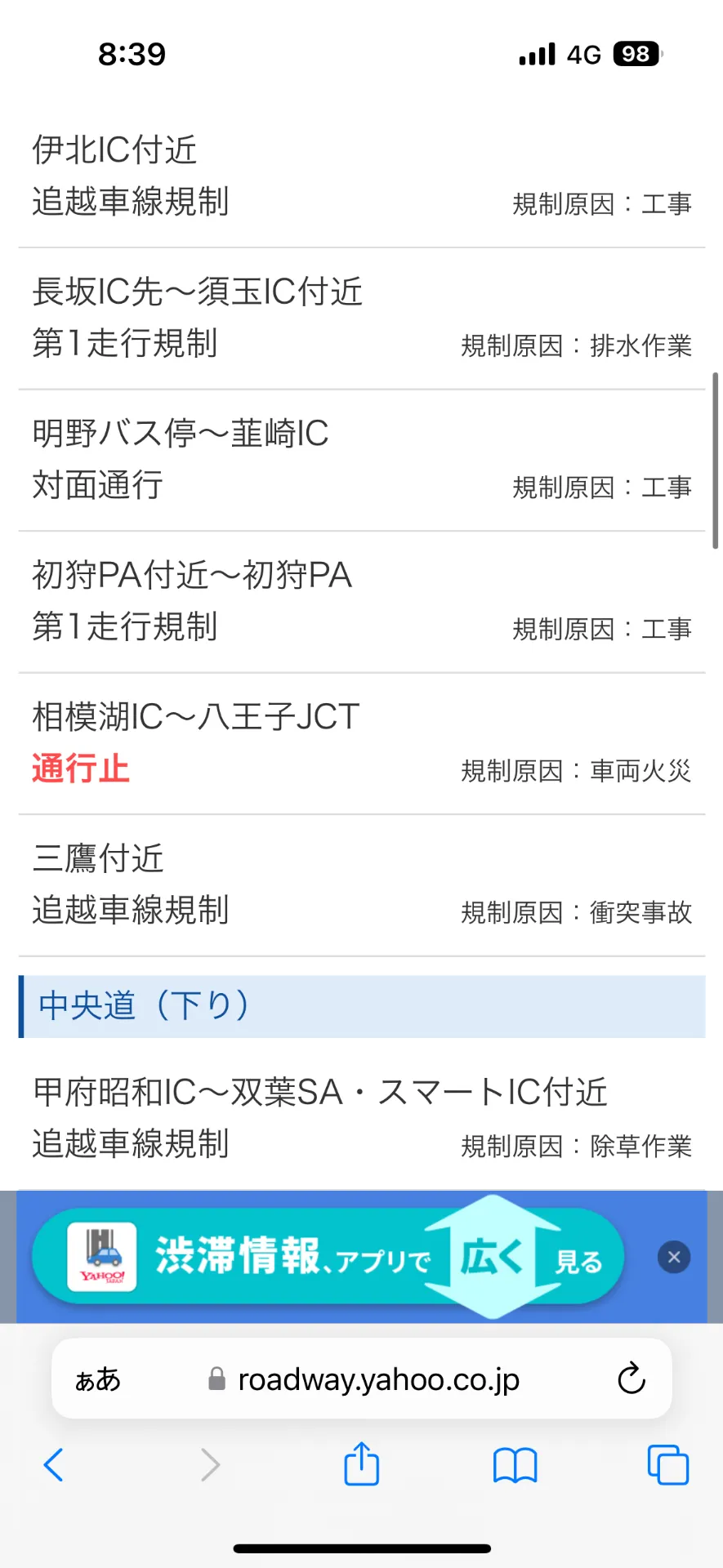Dismiss the 渋滞情報 app banner
The height and width of the screenshot is (1568, 723).
click(x=673, y=1257)
